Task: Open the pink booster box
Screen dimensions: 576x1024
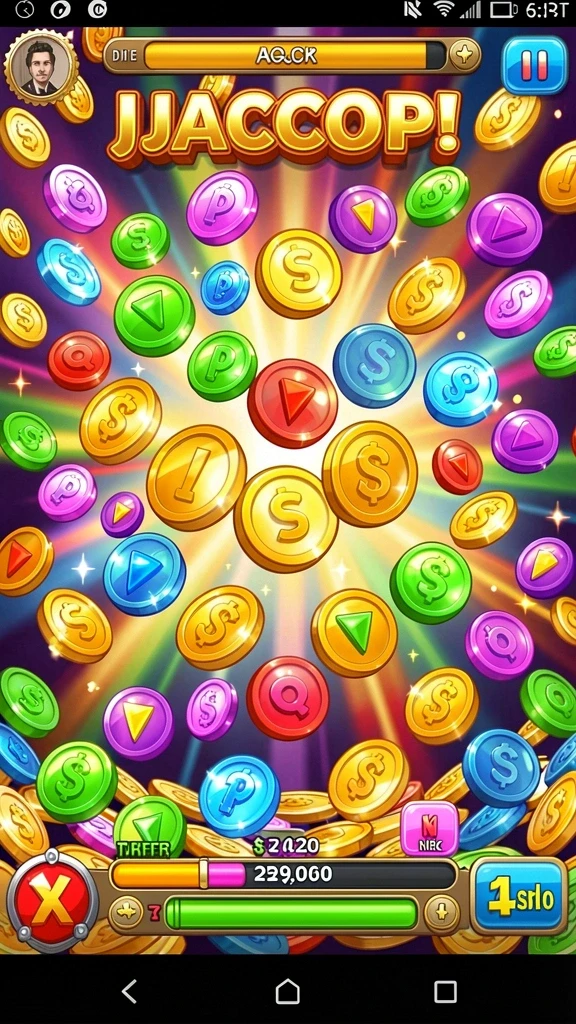Action: pos(430,828)
